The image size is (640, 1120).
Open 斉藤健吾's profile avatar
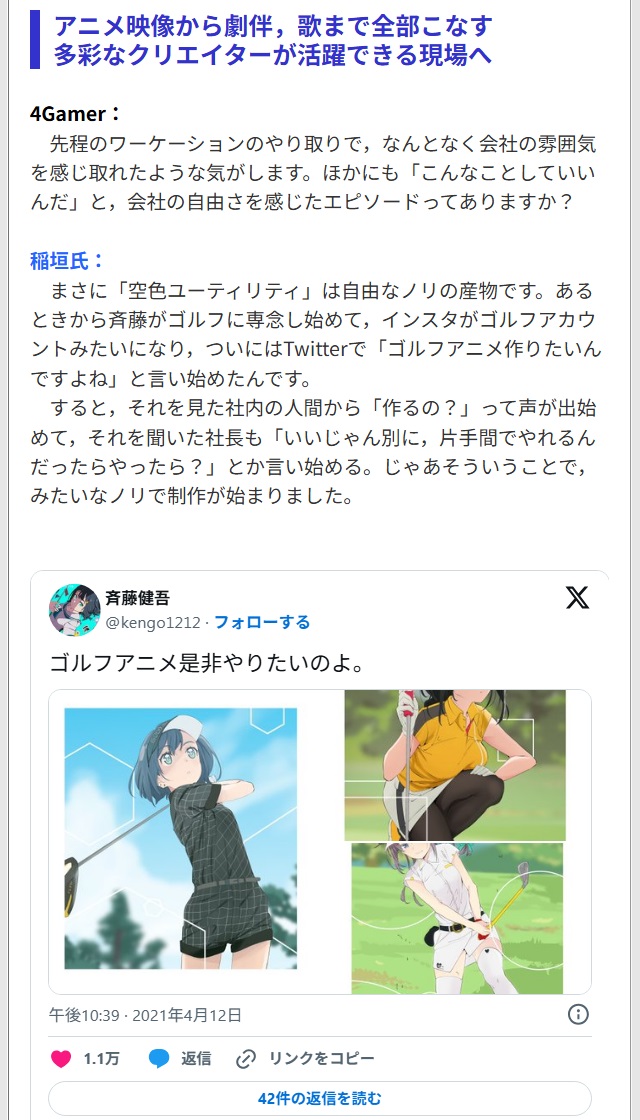pos(74,609)
